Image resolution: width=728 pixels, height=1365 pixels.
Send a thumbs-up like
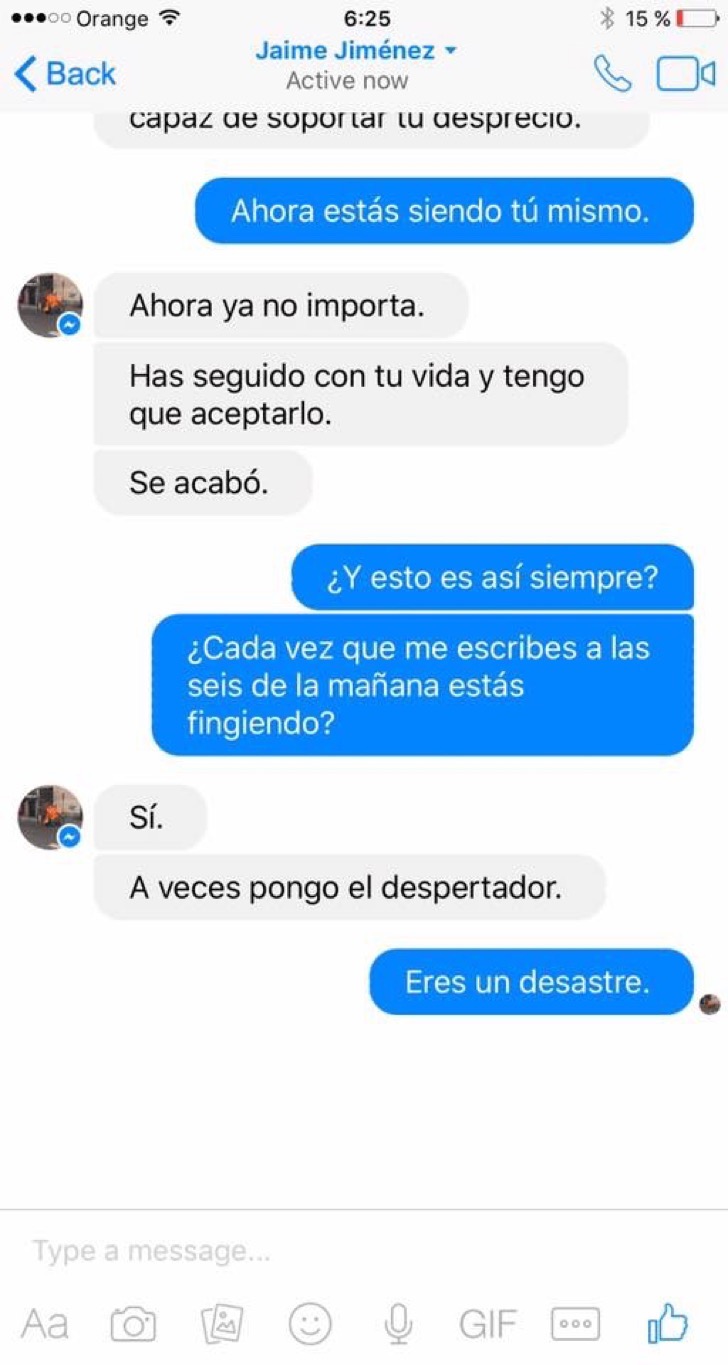tap(668, 1323)
